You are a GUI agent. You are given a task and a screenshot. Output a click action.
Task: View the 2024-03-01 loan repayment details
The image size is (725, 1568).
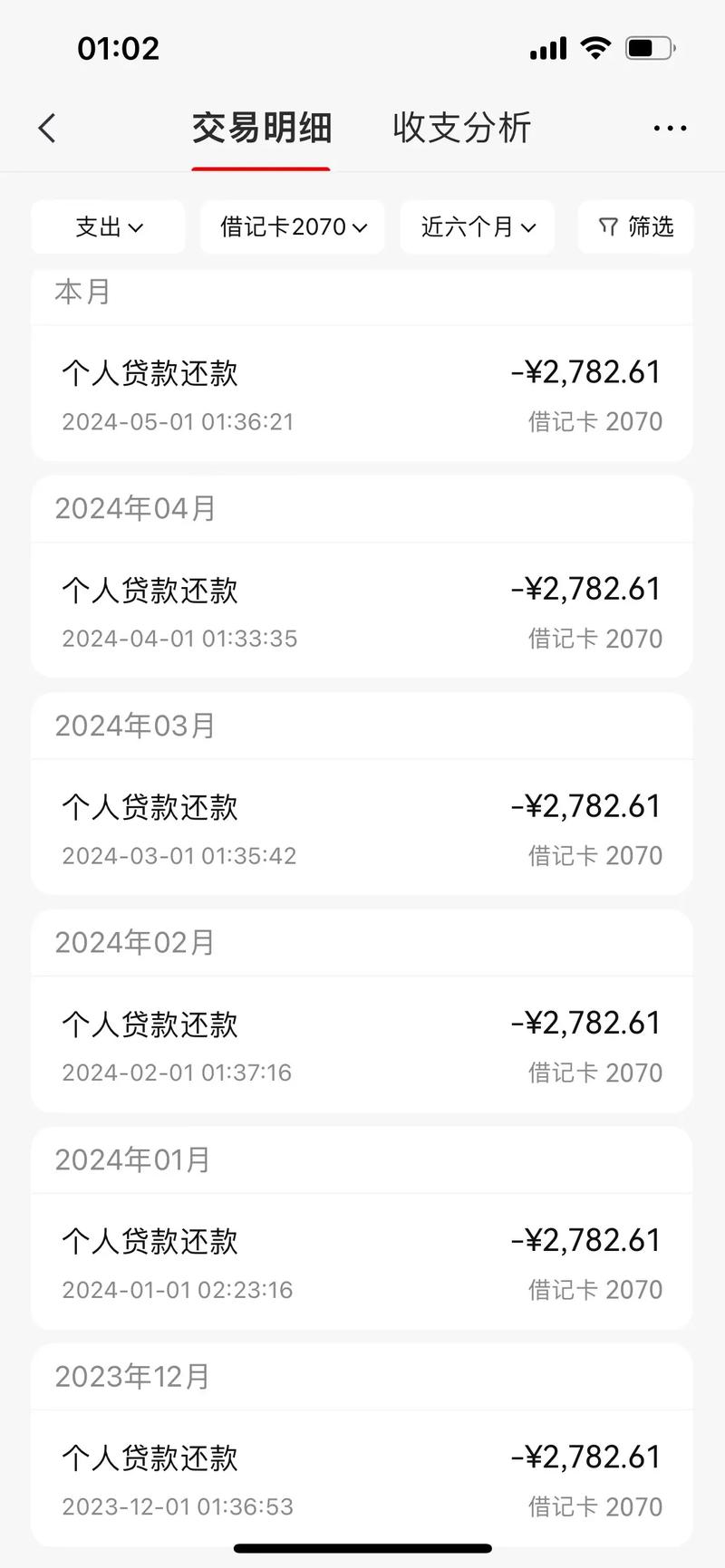[362, 827]
